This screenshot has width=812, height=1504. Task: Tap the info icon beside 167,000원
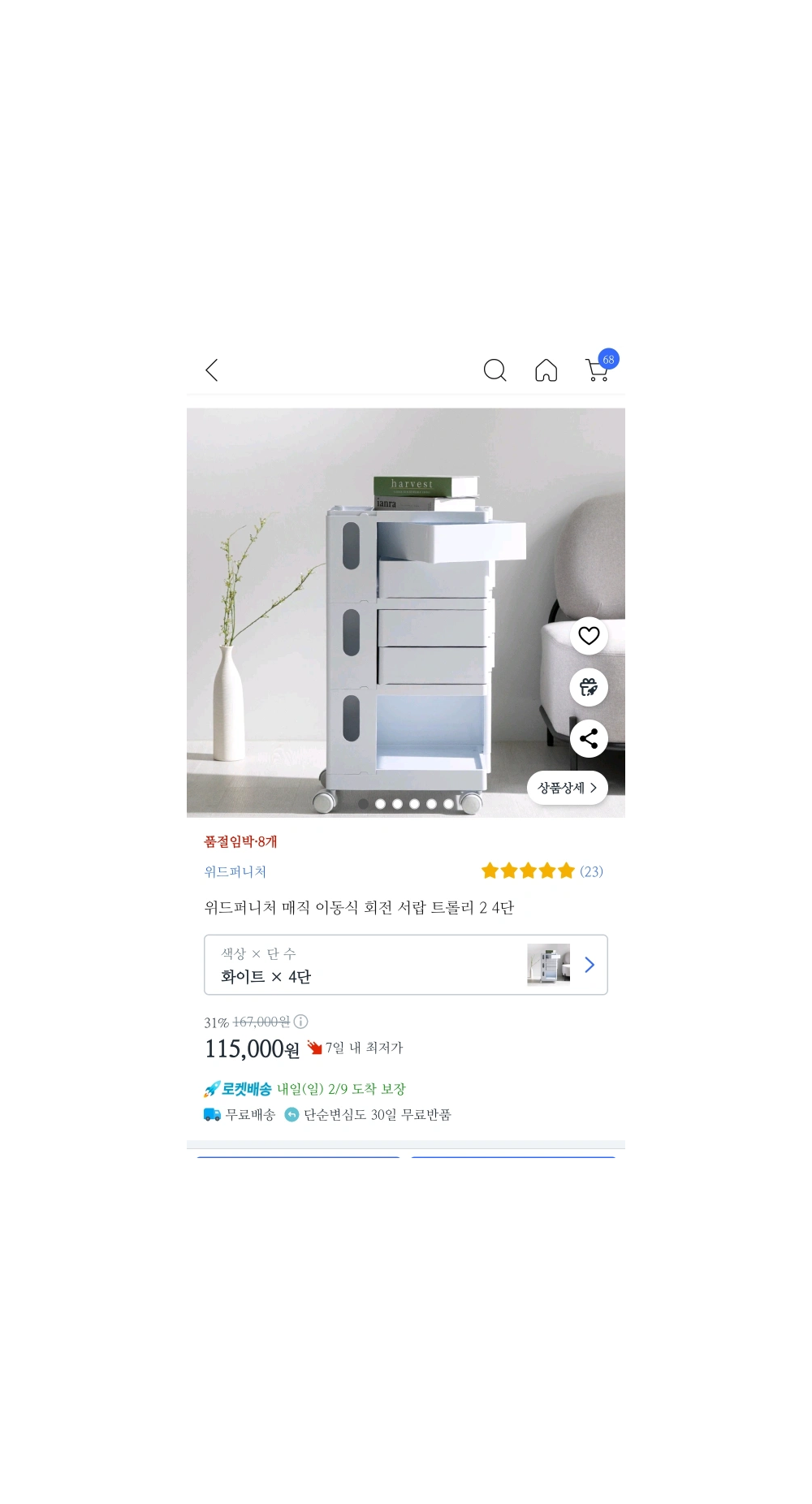coord(301,1022)
